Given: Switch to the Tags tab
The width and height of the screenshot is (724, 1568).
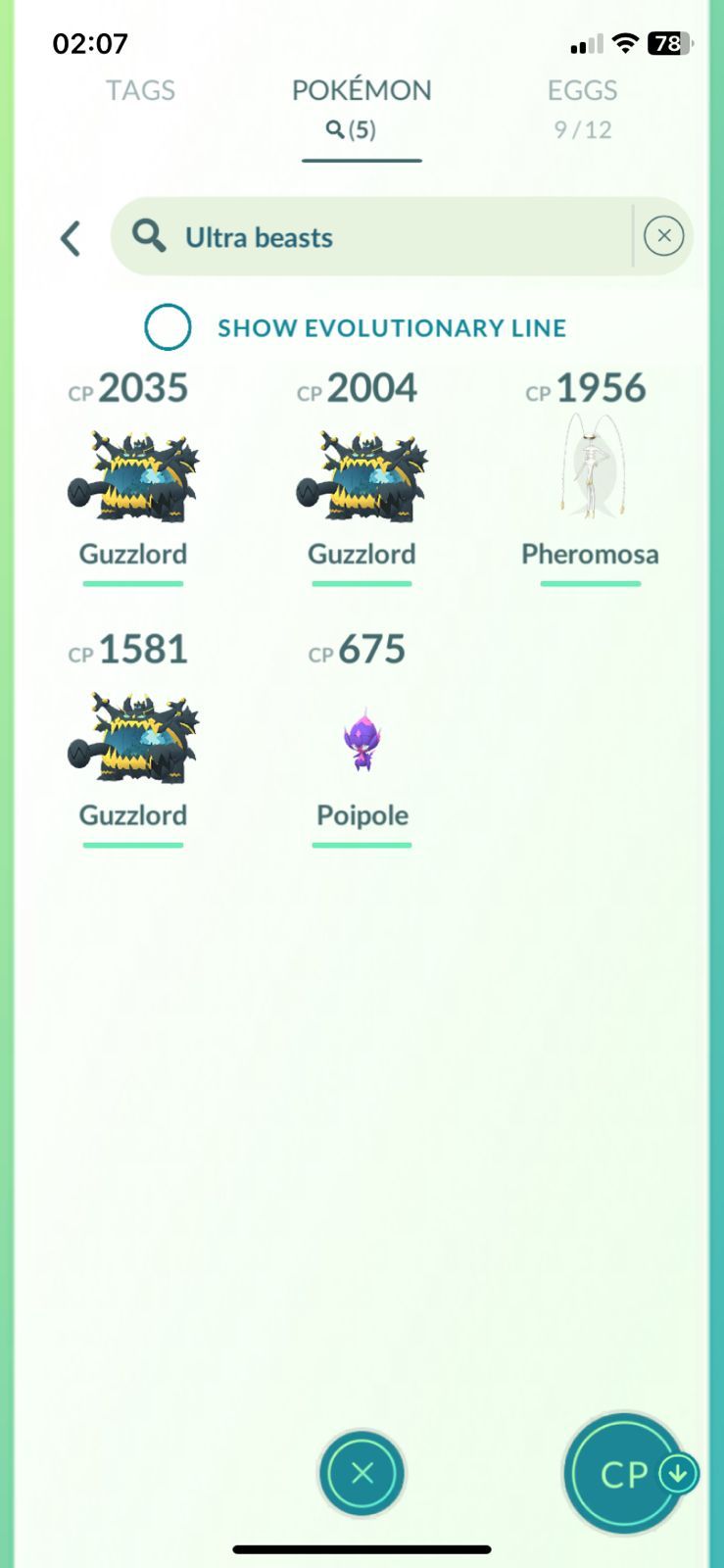Looking at the screenshot, I should (140, 91).
